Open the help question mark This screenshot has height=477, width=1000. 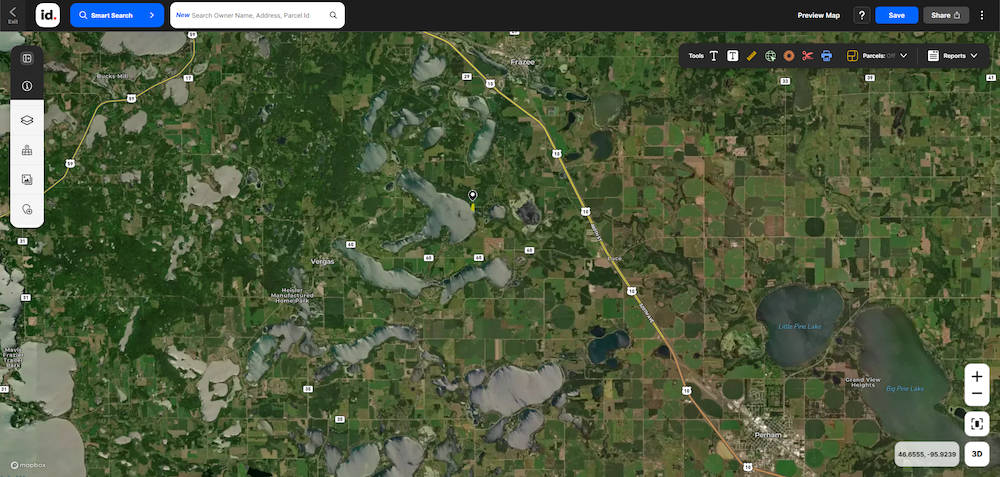(861, 15)
